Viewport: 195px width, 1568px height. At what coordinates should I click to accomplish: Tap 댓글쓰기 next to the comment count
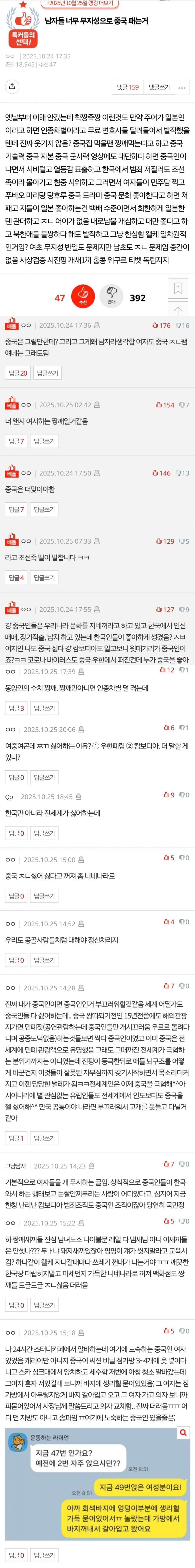[159, 88]
